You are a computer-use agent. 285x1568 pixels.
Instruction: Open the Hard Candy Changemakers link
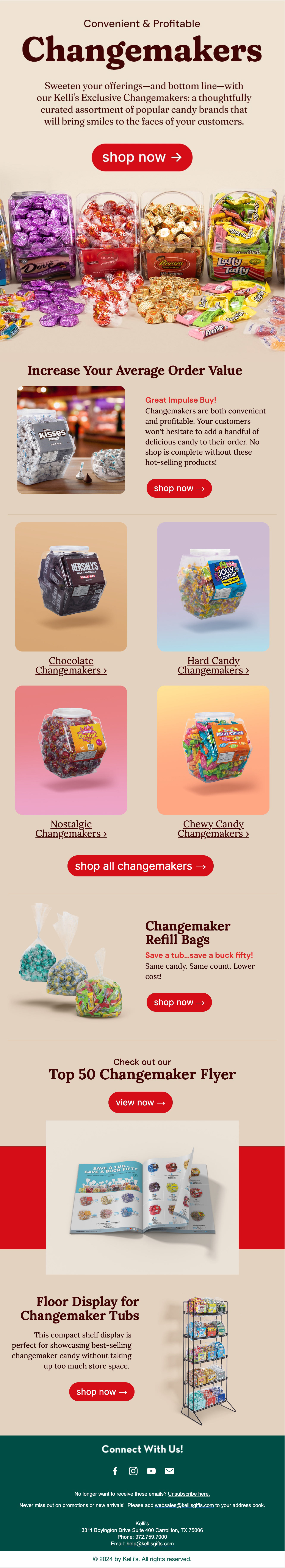pos(213,665)
